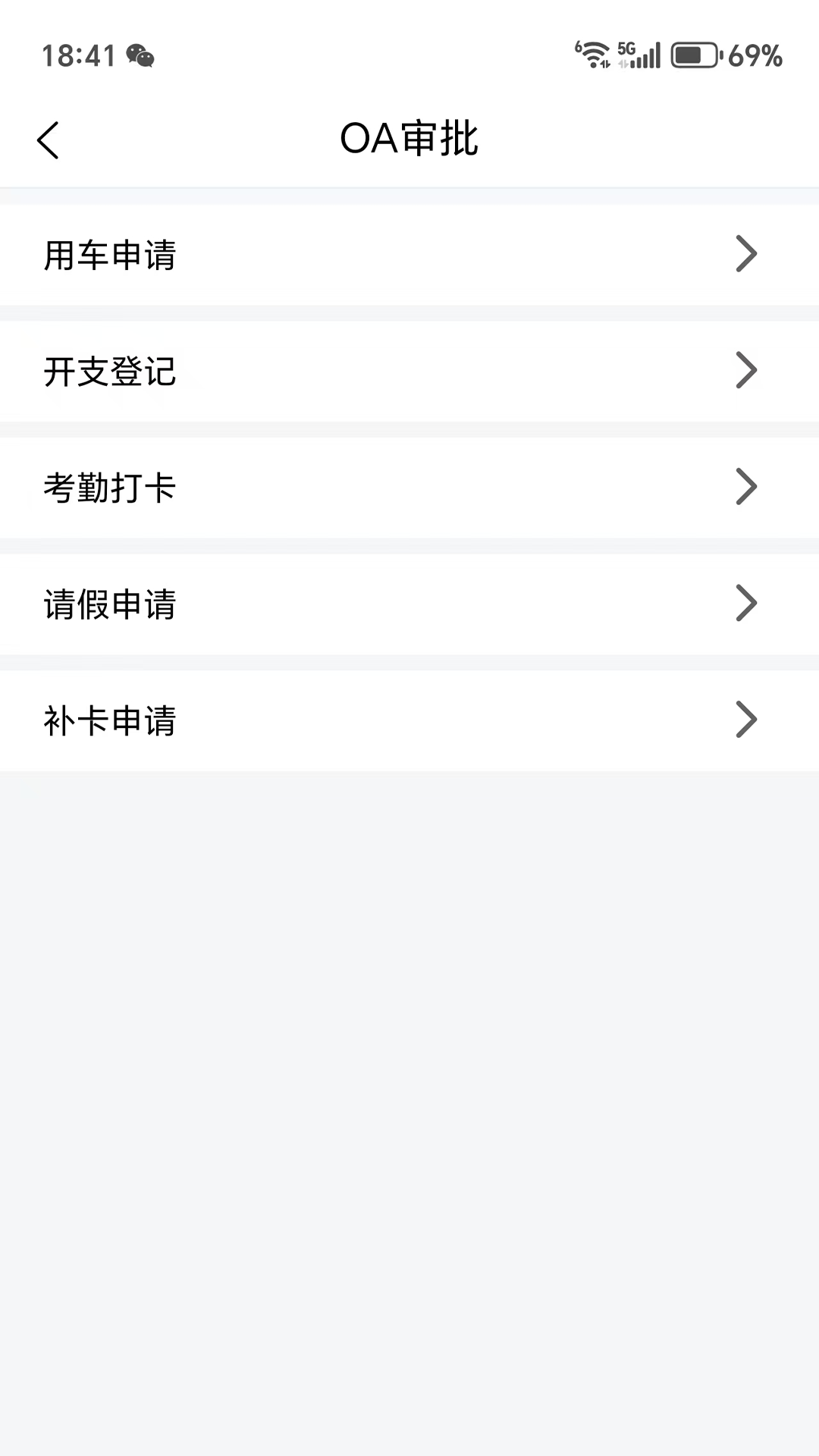Tap the back arrow to leave OA审批
The image size is (819, 1456).
[x=49, y=140]
